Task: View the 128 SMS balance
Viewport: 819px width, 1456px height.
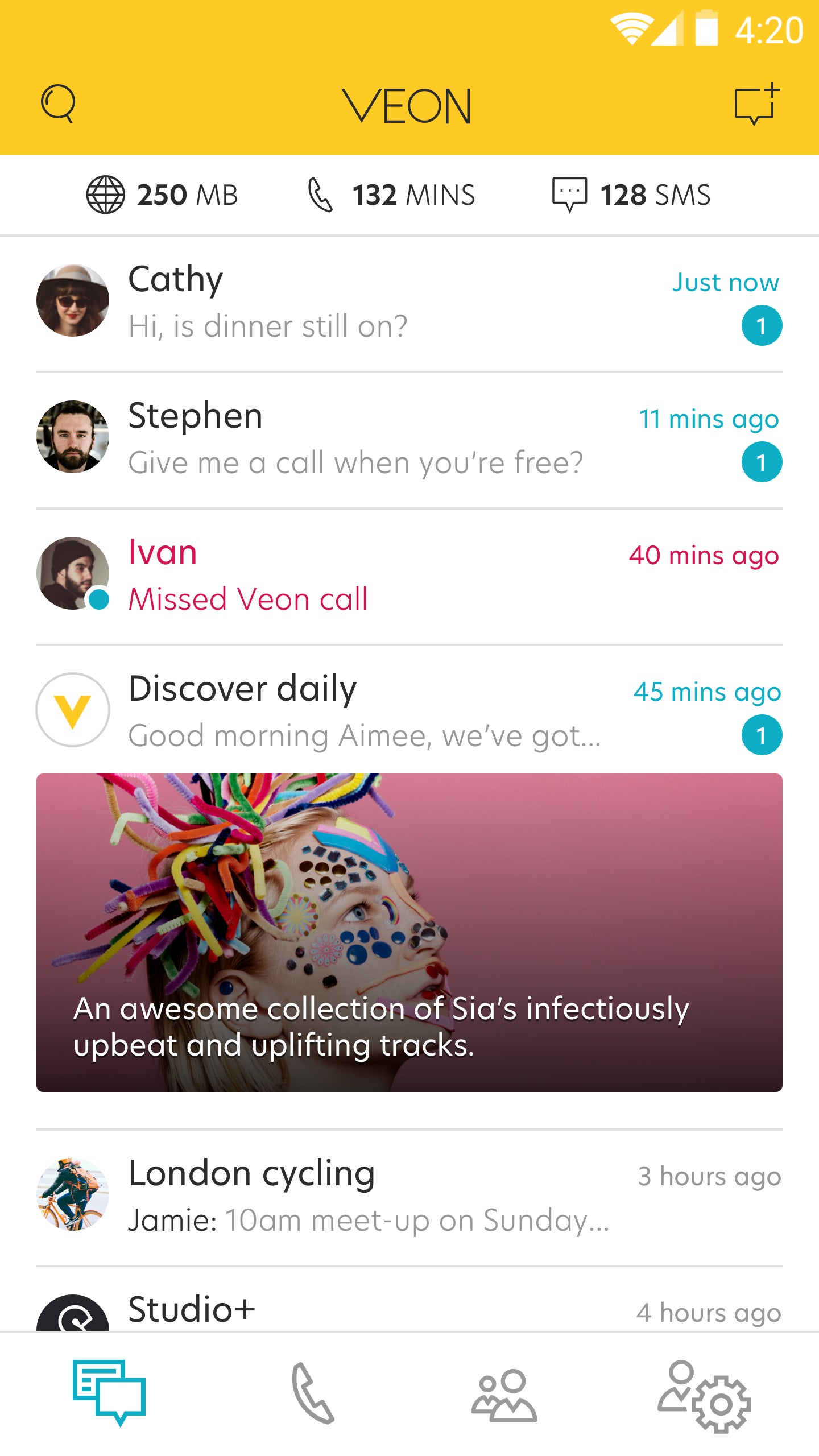Action: tap(631, 195)
